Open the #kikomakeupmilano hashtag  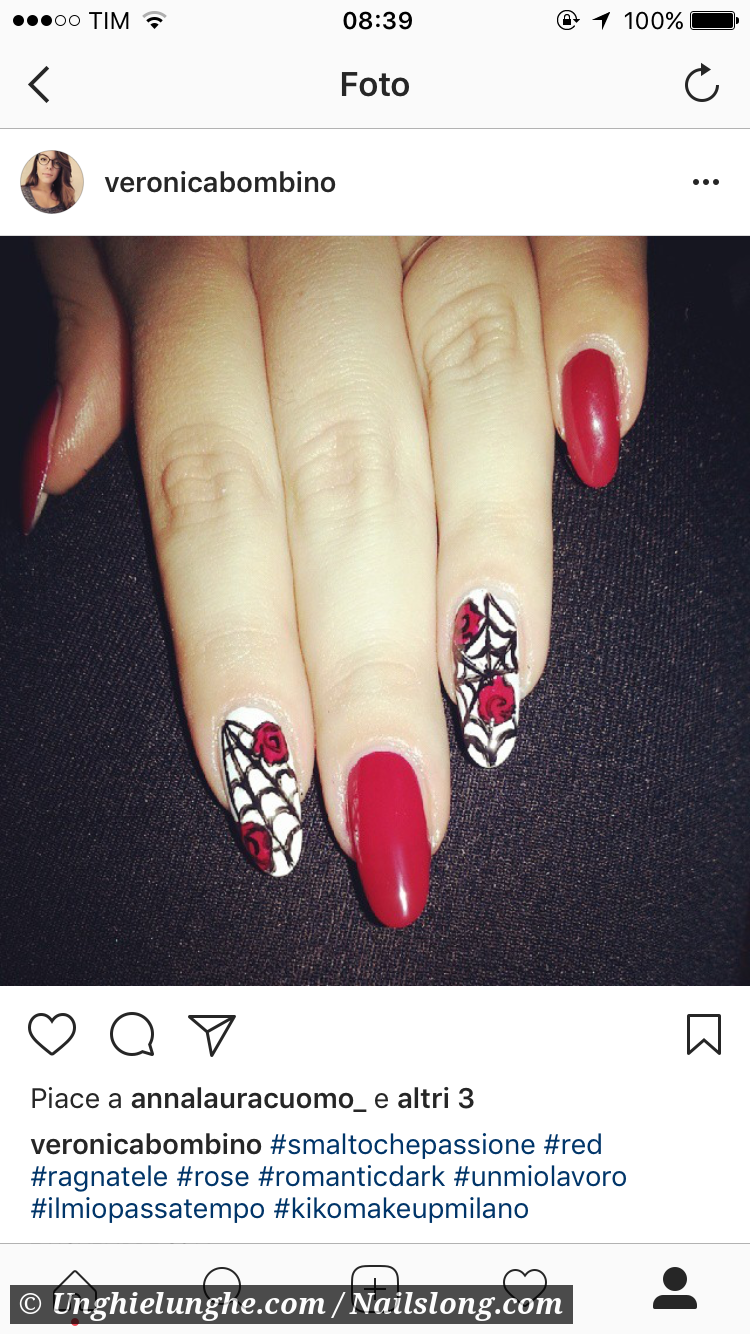pos(401,1208)
